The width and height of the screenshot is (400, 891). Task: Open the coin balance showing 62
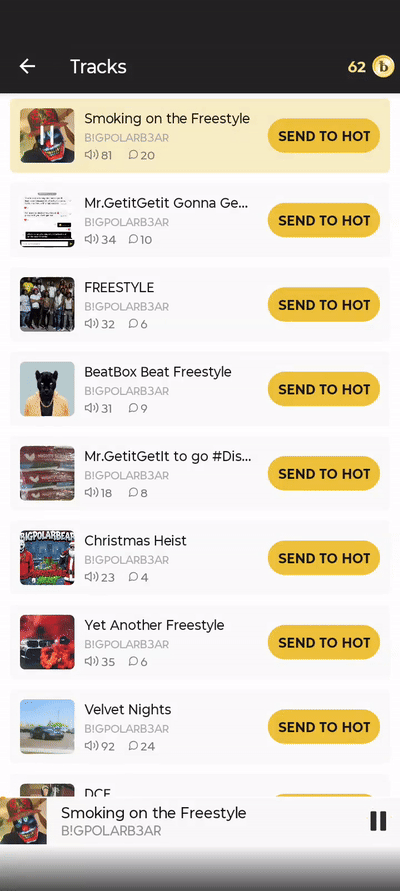coord(370,66)
